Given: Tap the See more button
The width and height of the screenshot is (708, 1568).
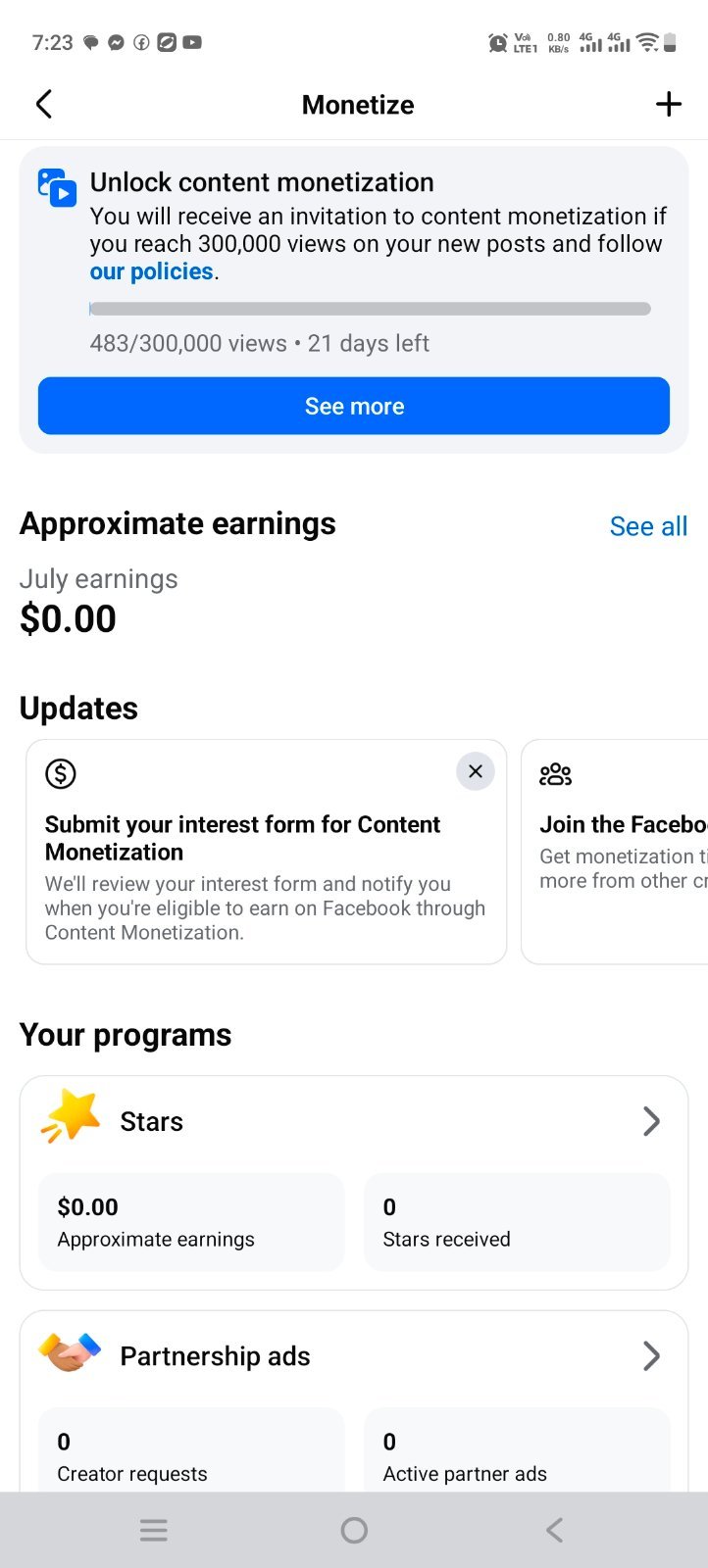Looking at the screenshot, I should tap(354, 406).
